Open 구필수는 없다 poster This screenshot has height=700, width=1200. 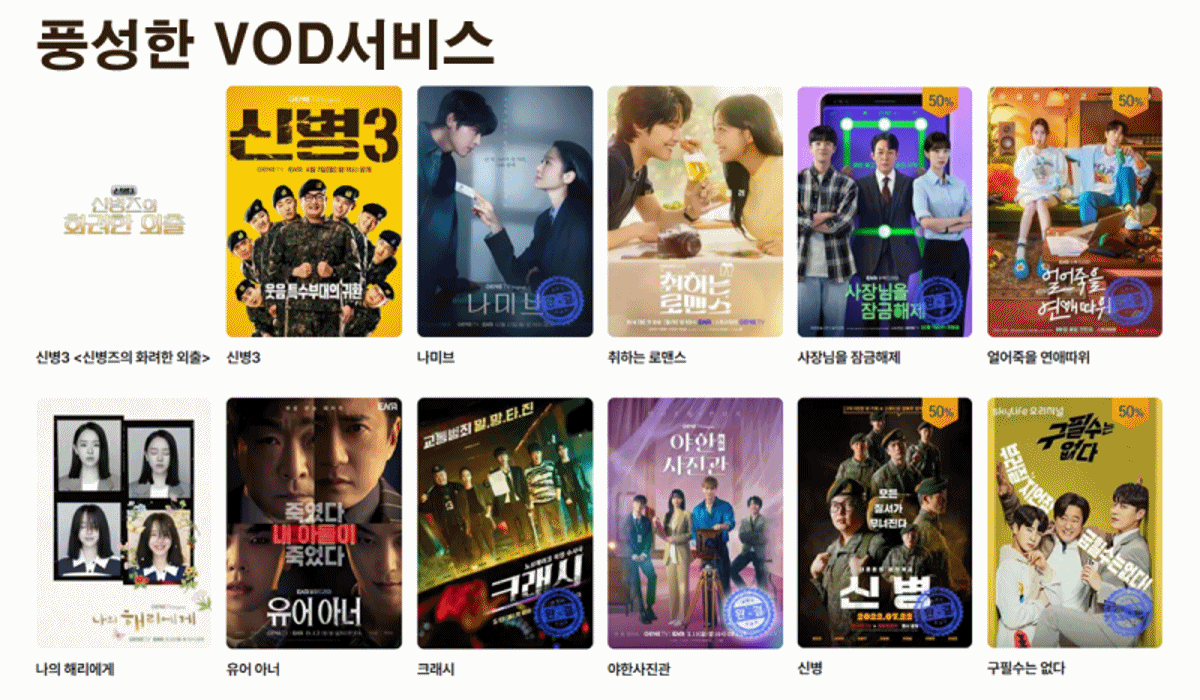1075,523
